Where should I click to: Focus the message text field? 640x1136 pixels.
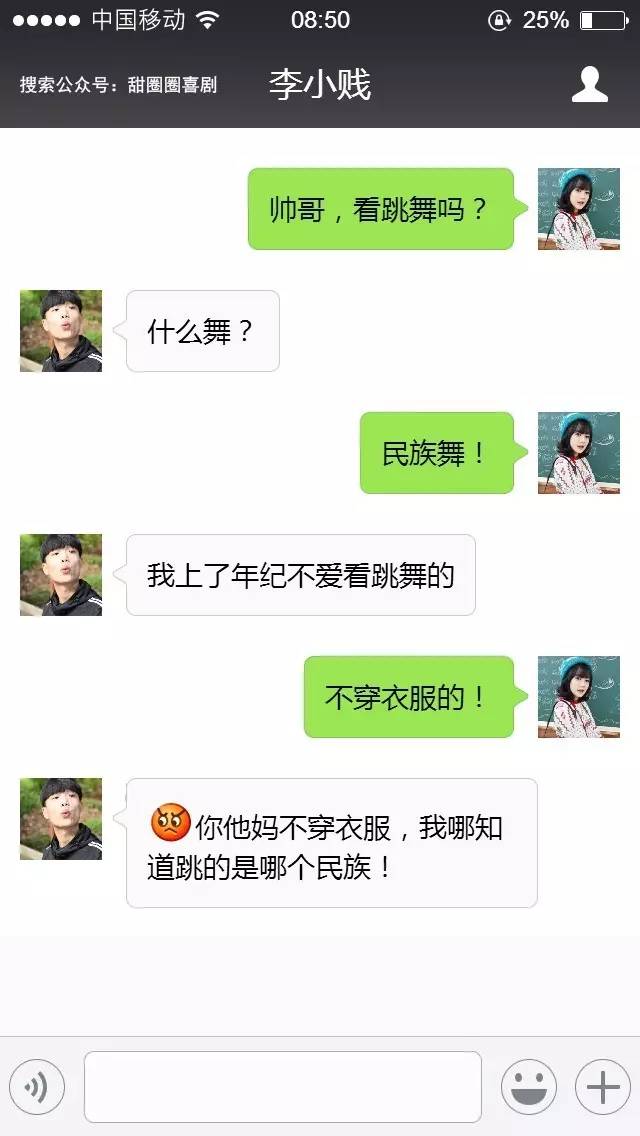(283, 1087)
